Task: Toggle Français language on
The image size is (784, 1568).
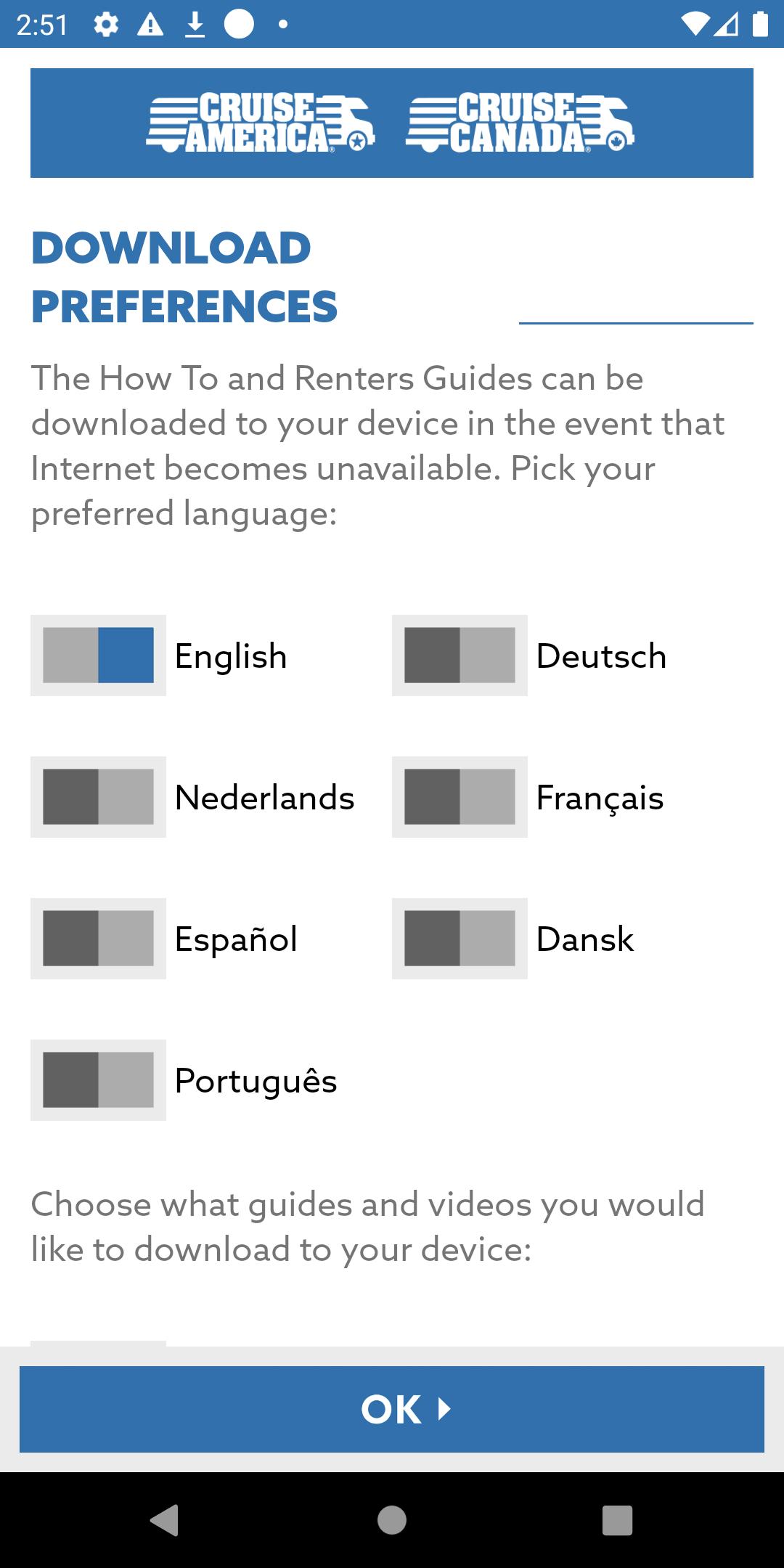Action: pos(460,797)
